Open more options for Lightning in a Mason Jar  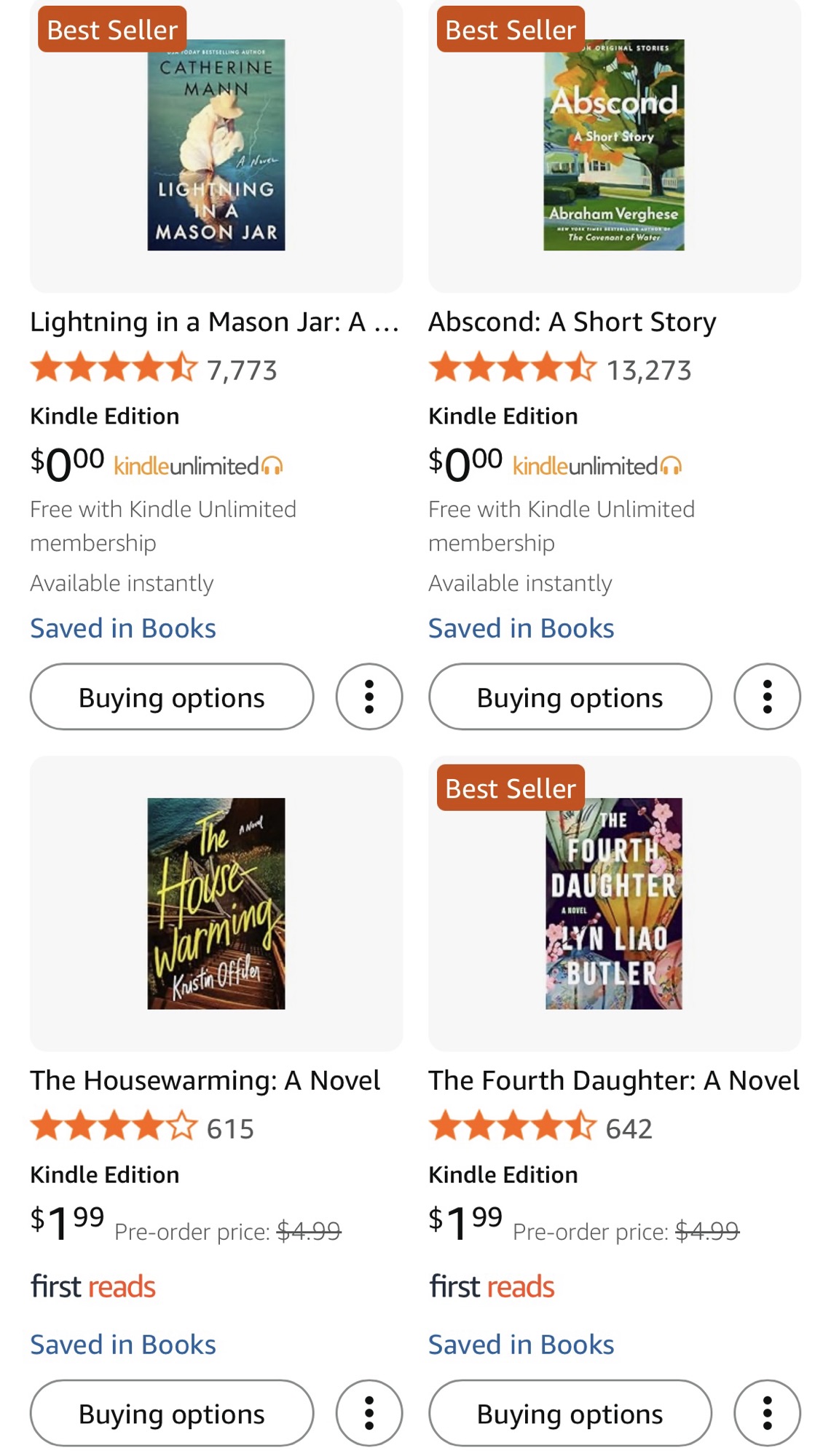[369, 697]
